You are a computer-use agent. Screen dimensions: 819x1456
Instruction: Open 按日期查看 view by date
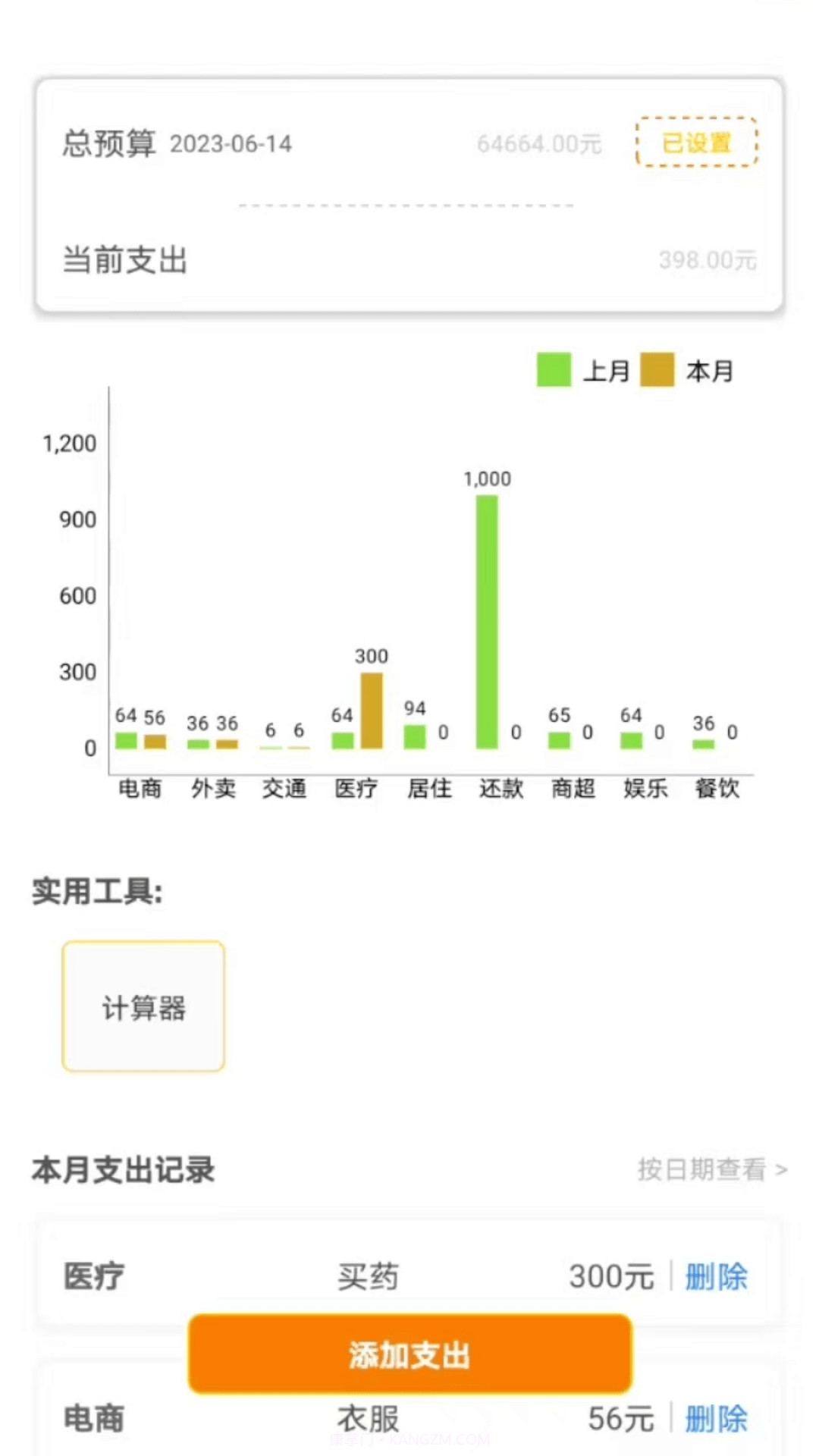point(705,1171)
